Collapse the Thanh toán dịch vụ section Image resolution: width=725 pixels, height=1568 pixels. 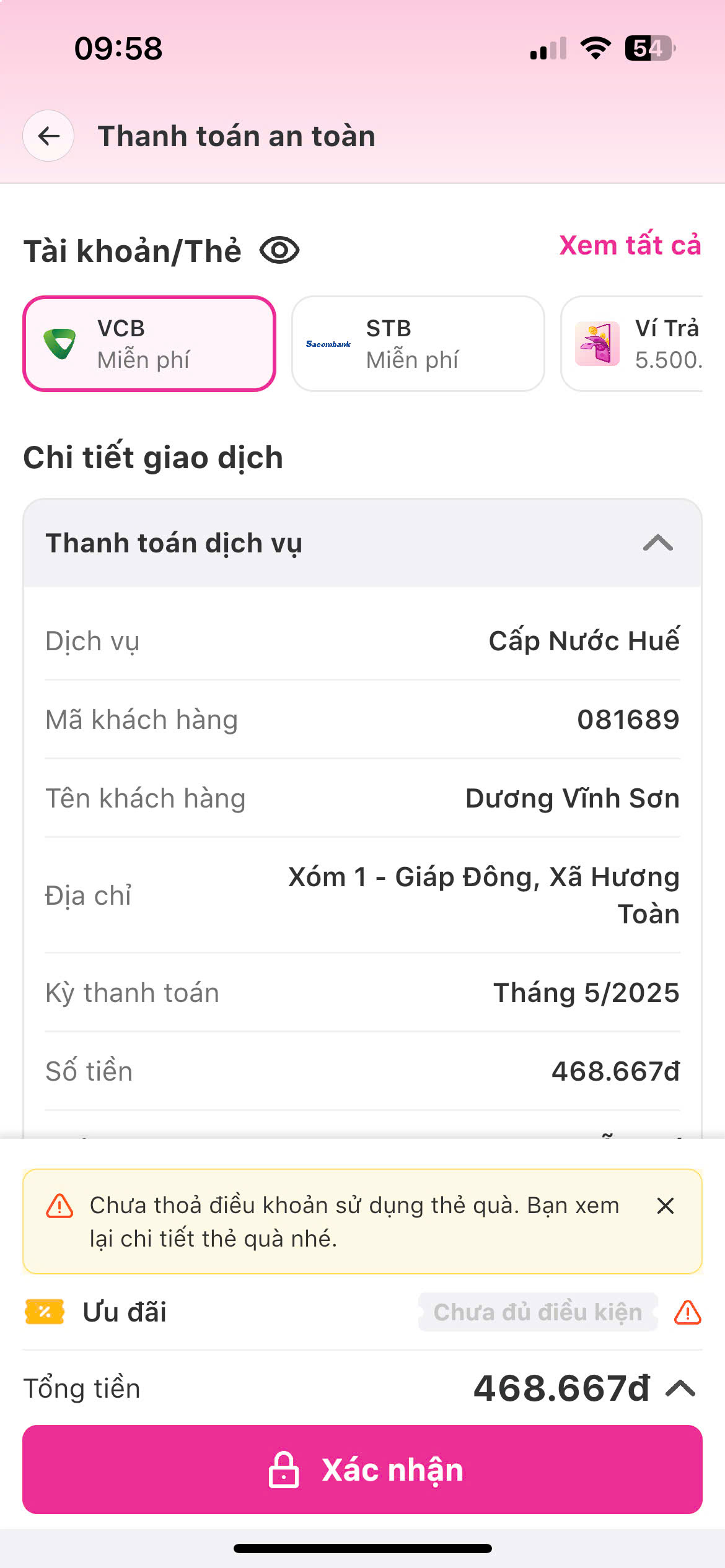pos(658,543)
